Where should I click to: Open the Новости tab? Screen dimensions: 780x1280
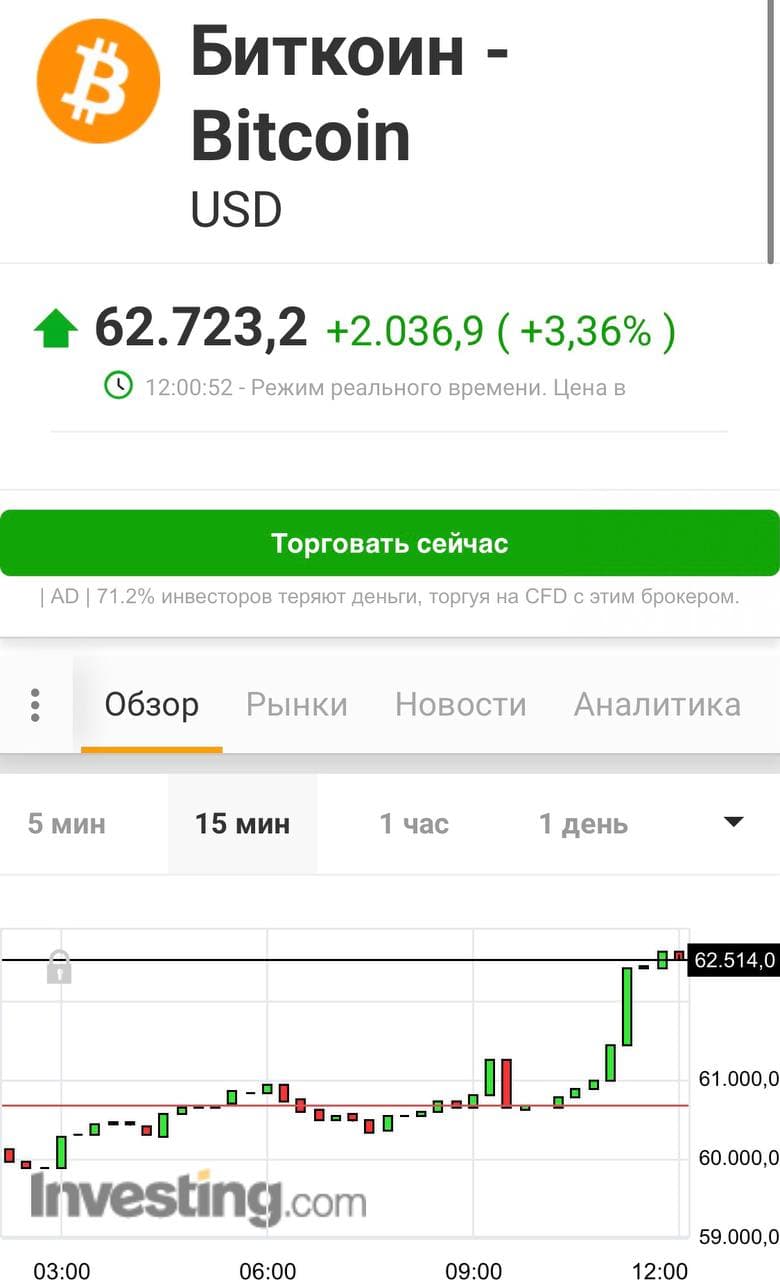460,705
